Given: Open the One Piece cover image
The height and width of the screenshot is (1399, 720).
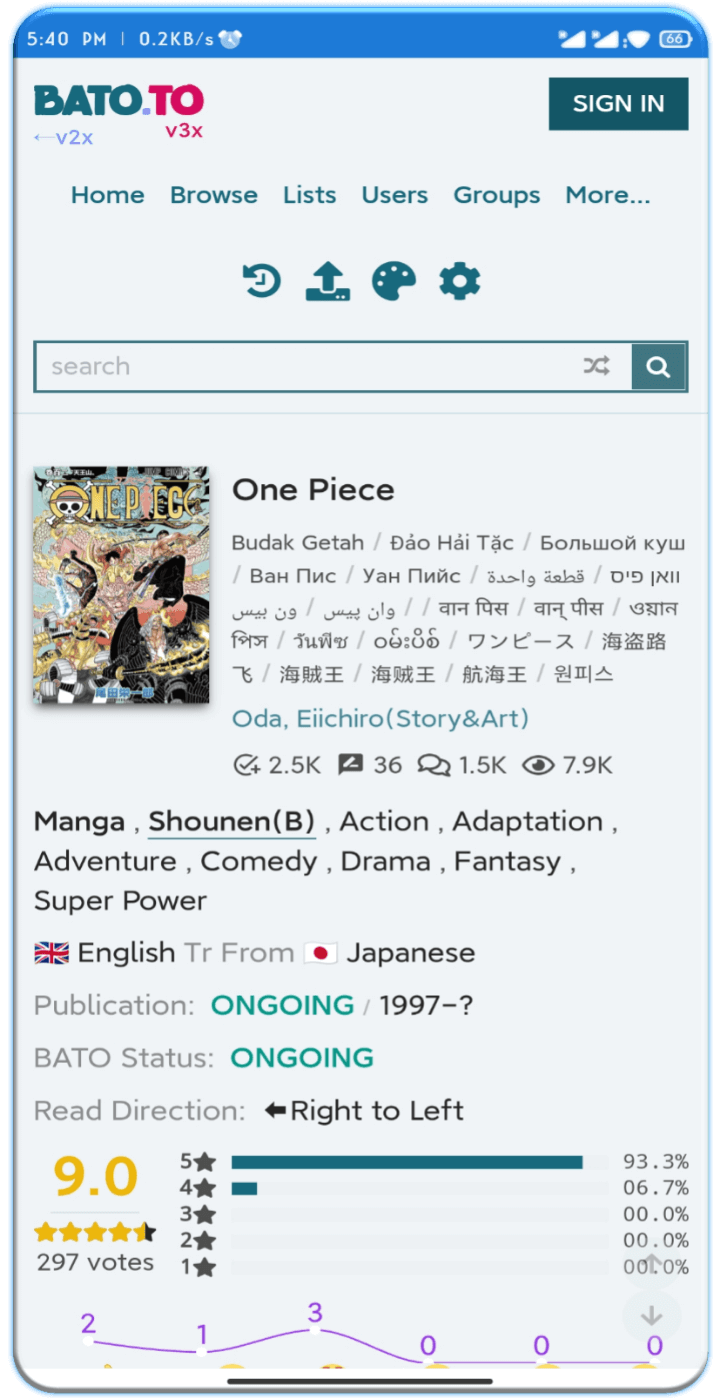Looking at the screenshot, I should coord(121,584).
